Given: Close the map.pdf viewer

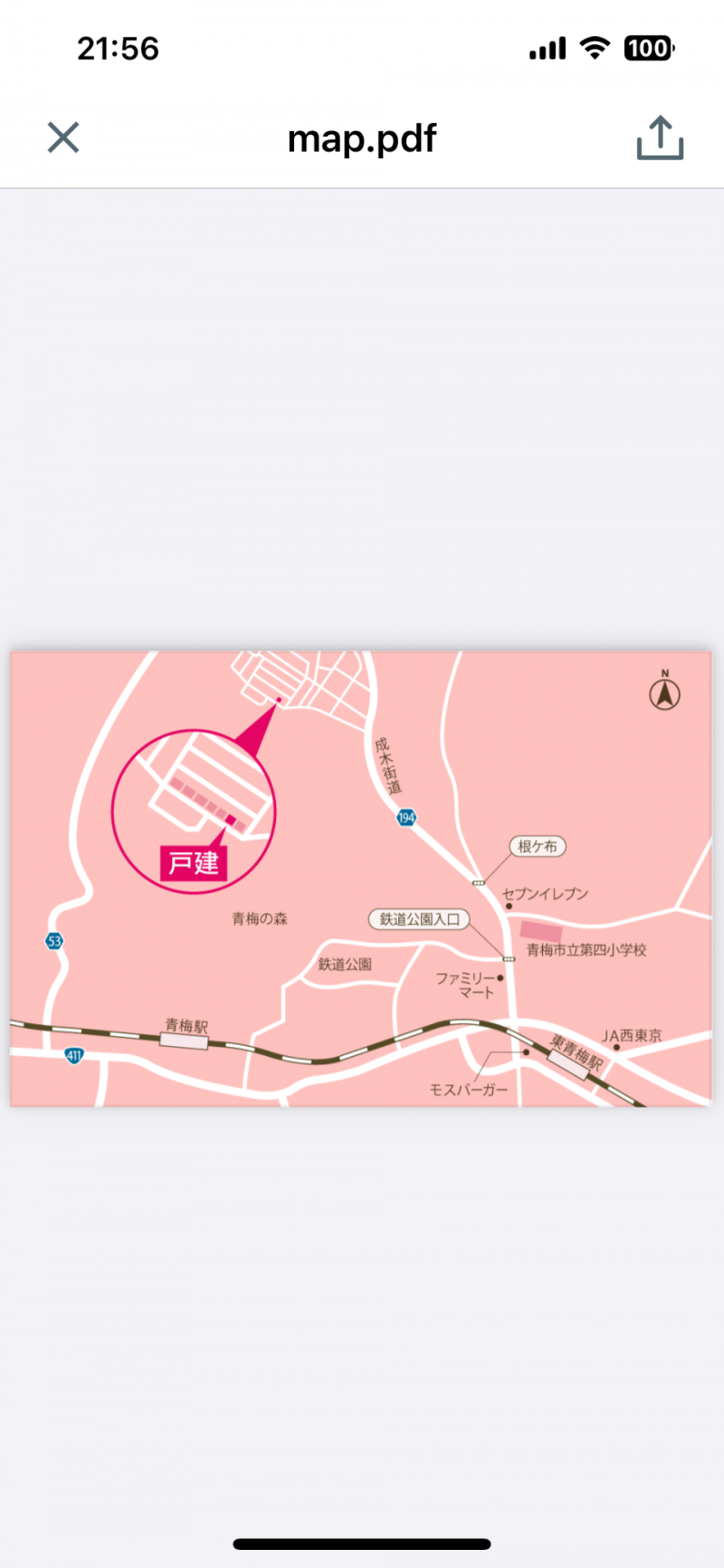Looking at the screenshot, I should (63, 138).
